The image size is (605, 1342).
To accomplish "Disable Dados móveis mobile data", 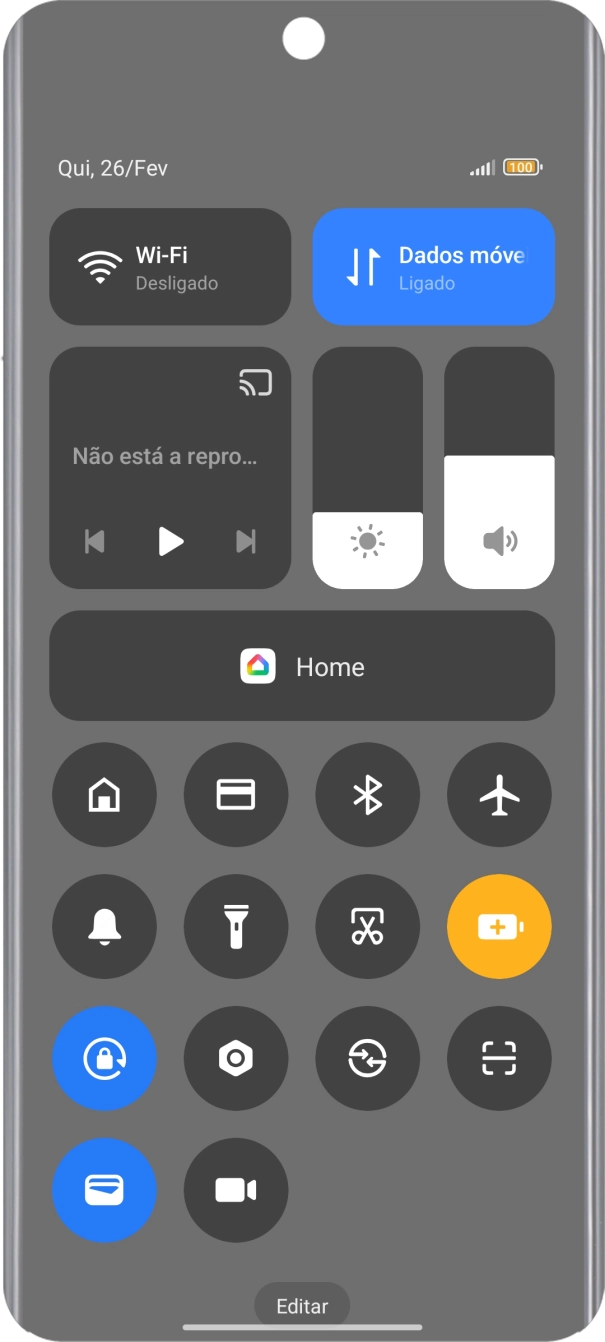I will pyautogui.click(x=433, y=267).
